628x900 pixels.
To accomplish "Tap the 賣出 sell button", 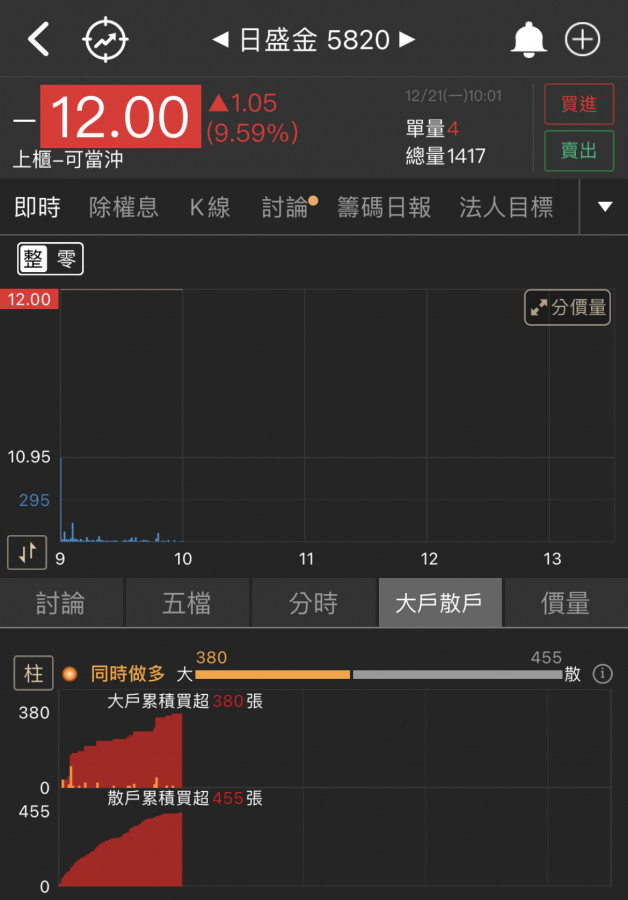I will 579,151.
